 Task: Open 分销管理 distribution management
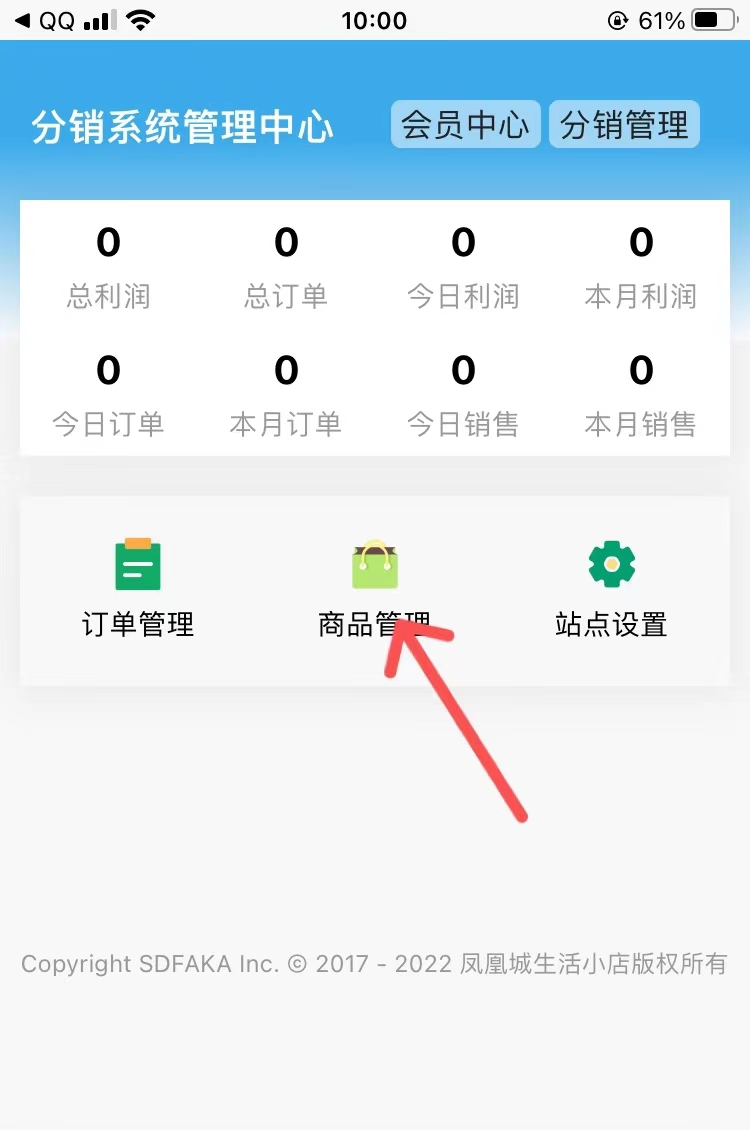[624, 125]
